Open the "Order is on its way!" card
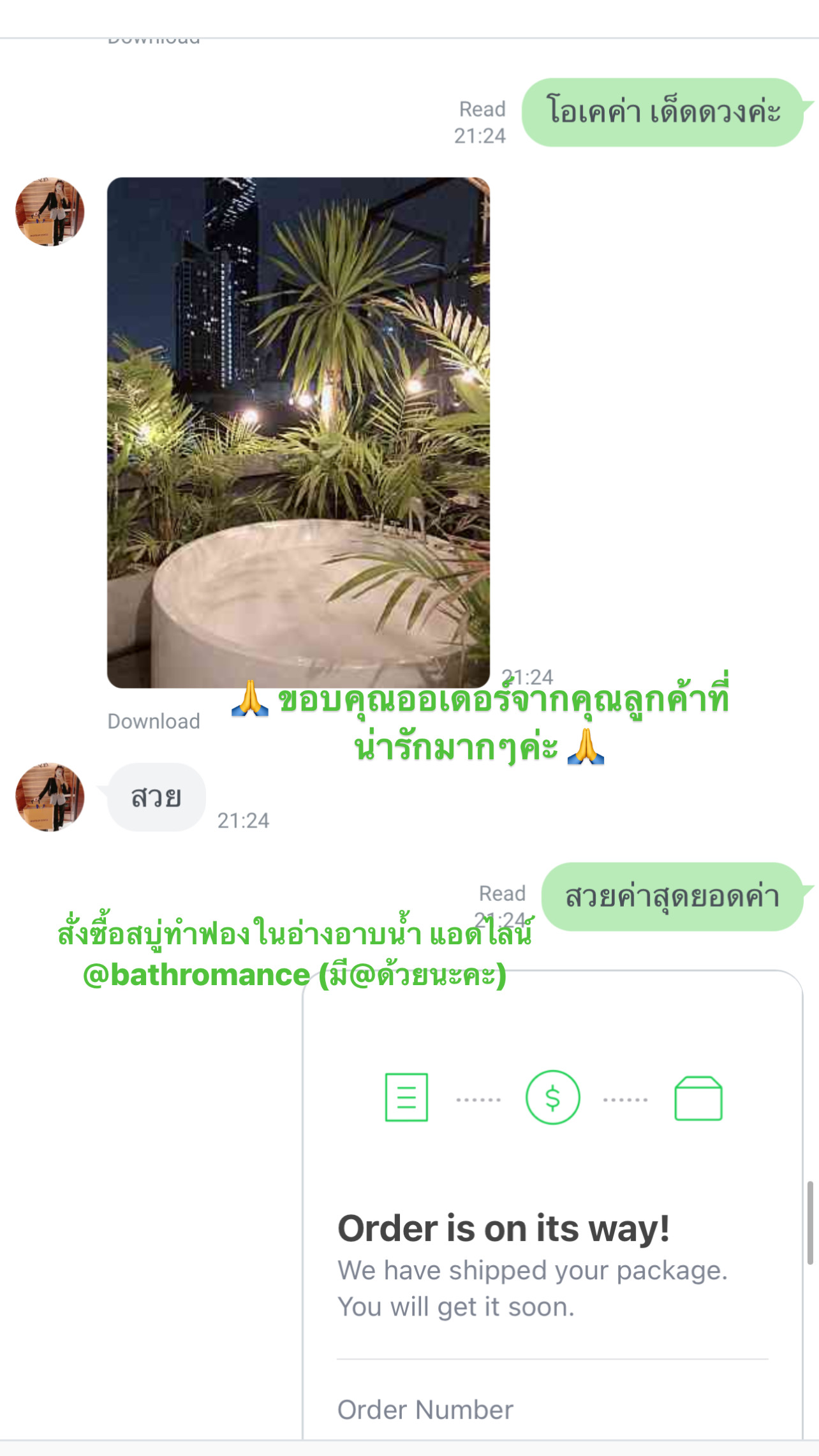The width and height of the screenshot is (819, 1456). point(552,1205)
